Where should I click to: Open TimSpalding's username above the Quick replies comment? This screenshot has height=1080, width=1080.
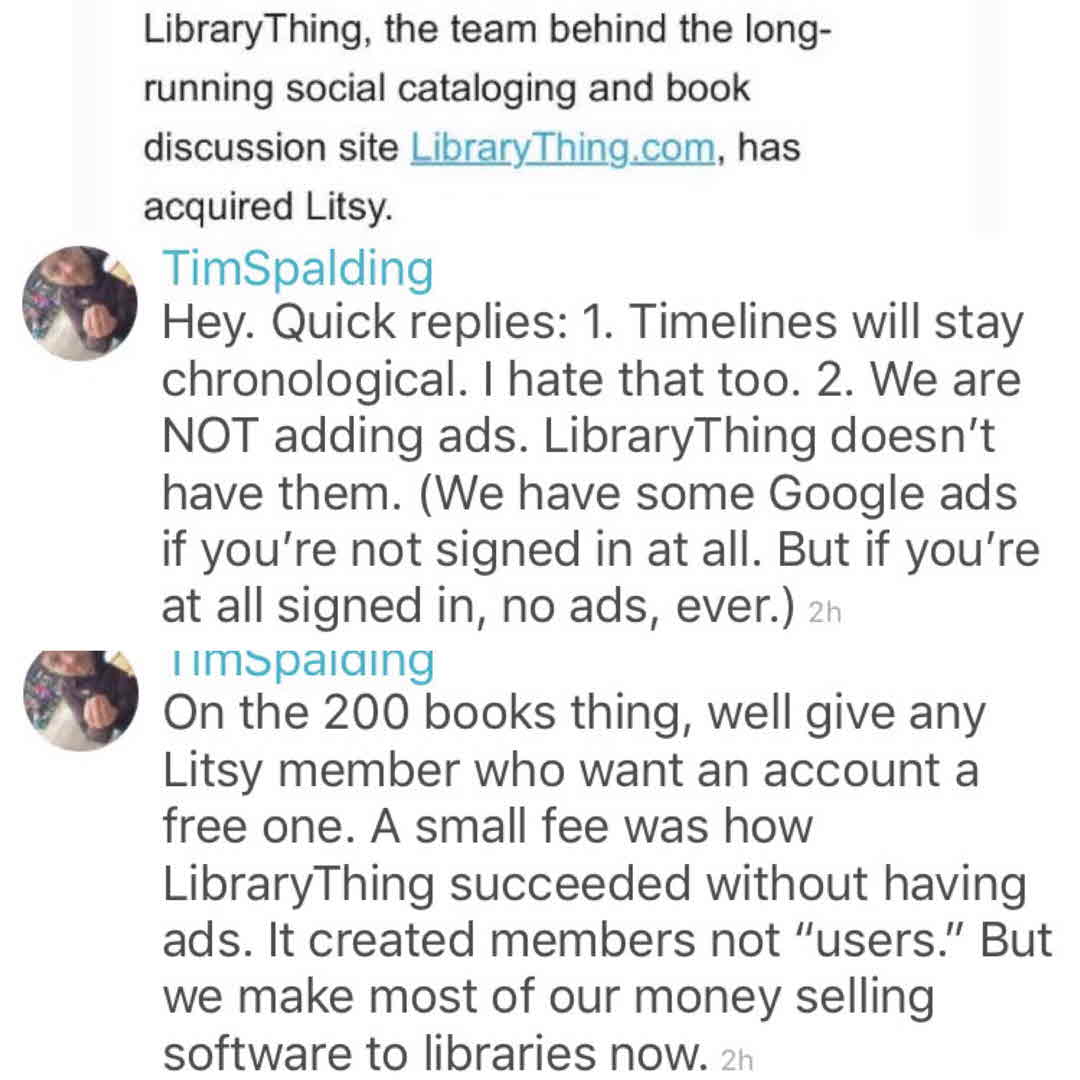297,270
